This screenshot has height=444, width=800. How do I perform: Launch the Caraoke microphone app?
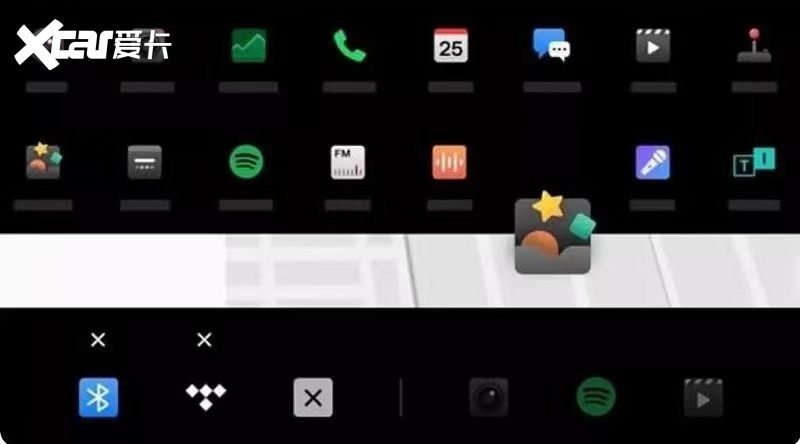click(652, 162)
